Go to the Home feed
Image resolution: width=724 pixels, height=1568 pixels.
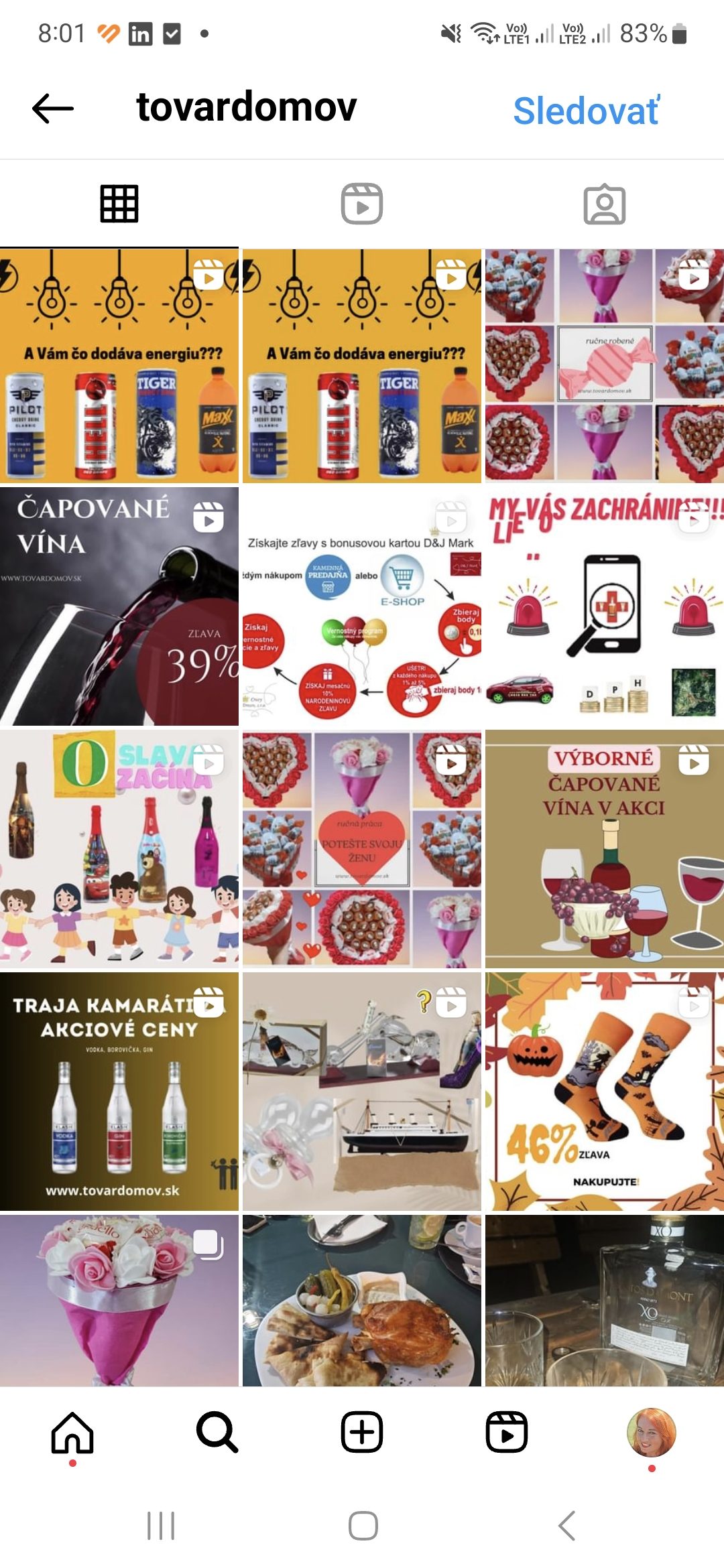72,1433
